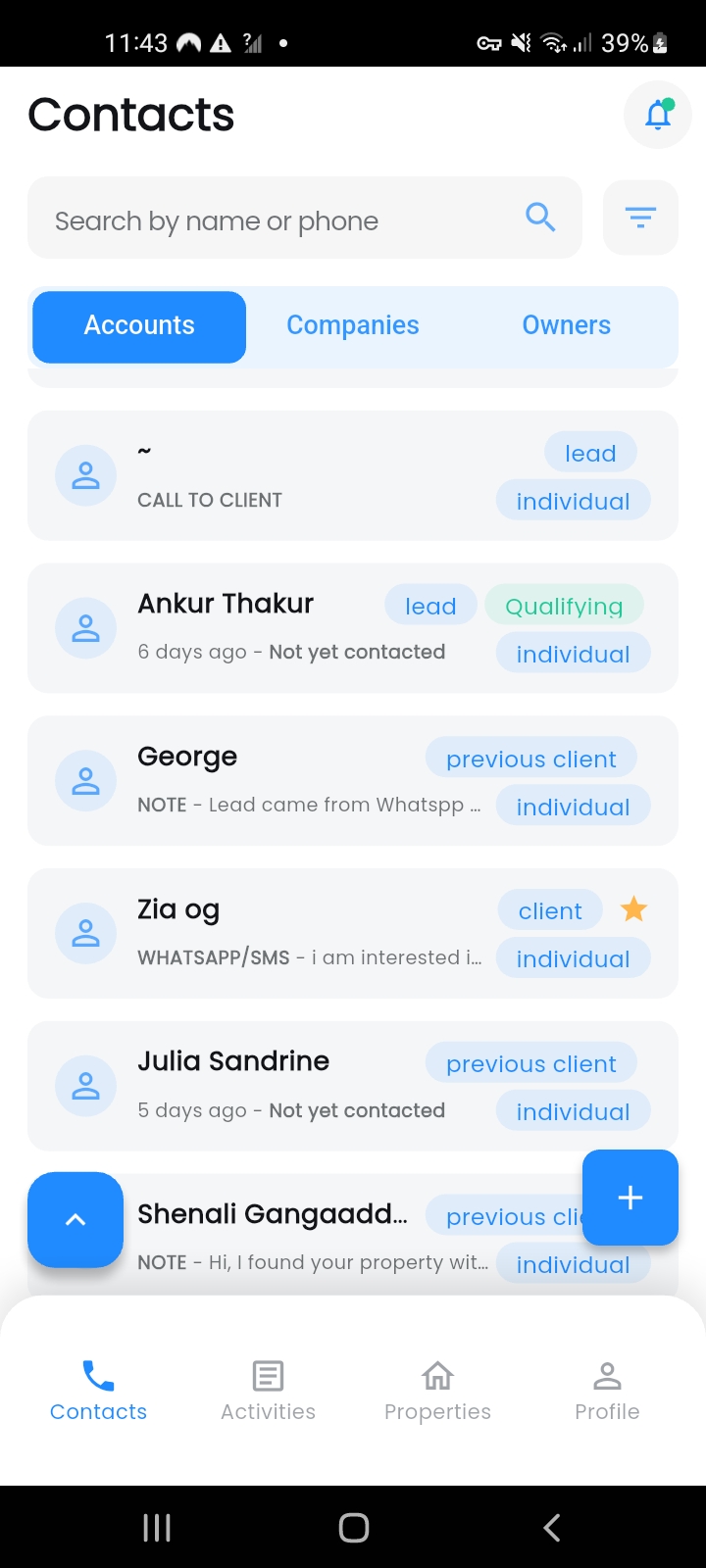This screenshot has height=1568, width=706.
Task: Open the CALL TO CLIENT contact card
Action: click(294, 476)
